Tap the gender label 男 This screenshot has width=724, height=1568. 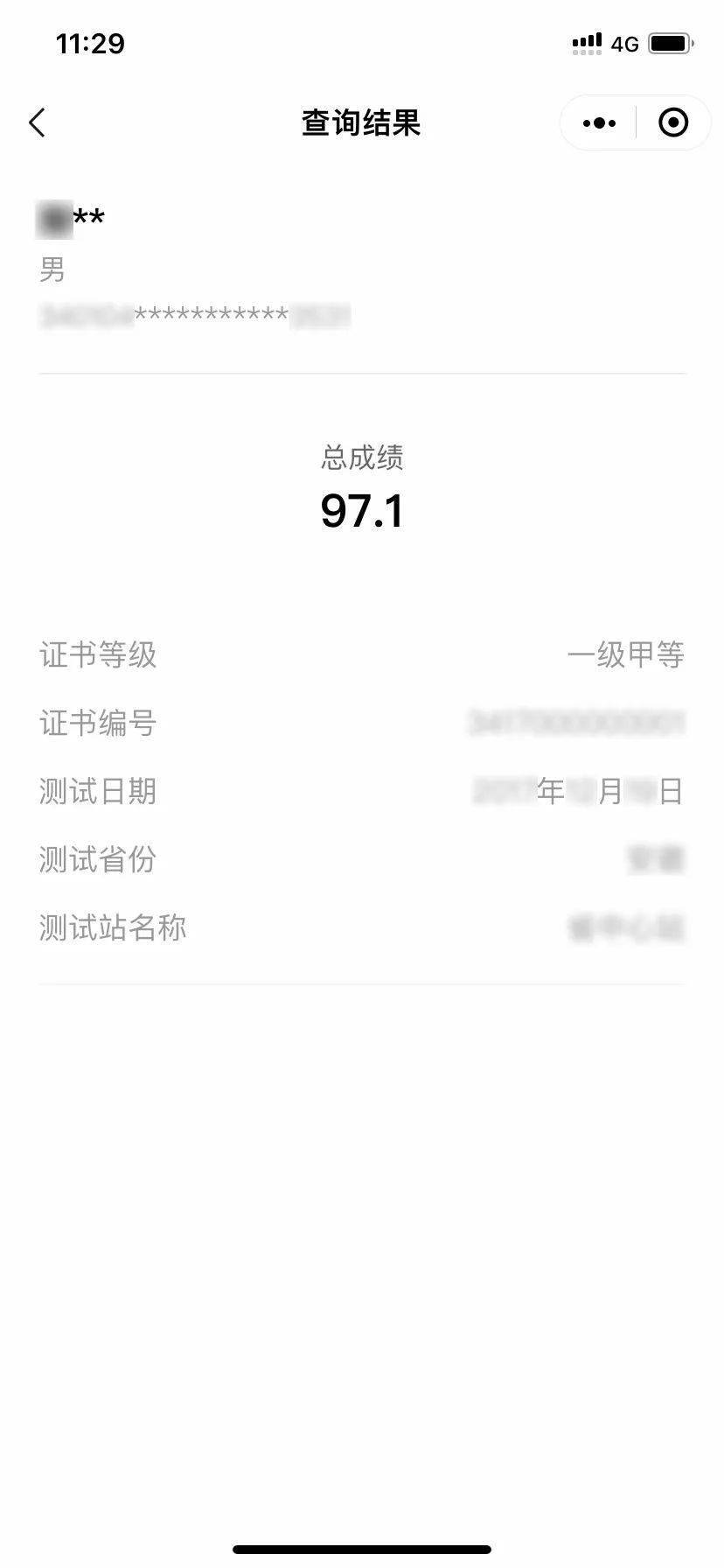[51, 272]
